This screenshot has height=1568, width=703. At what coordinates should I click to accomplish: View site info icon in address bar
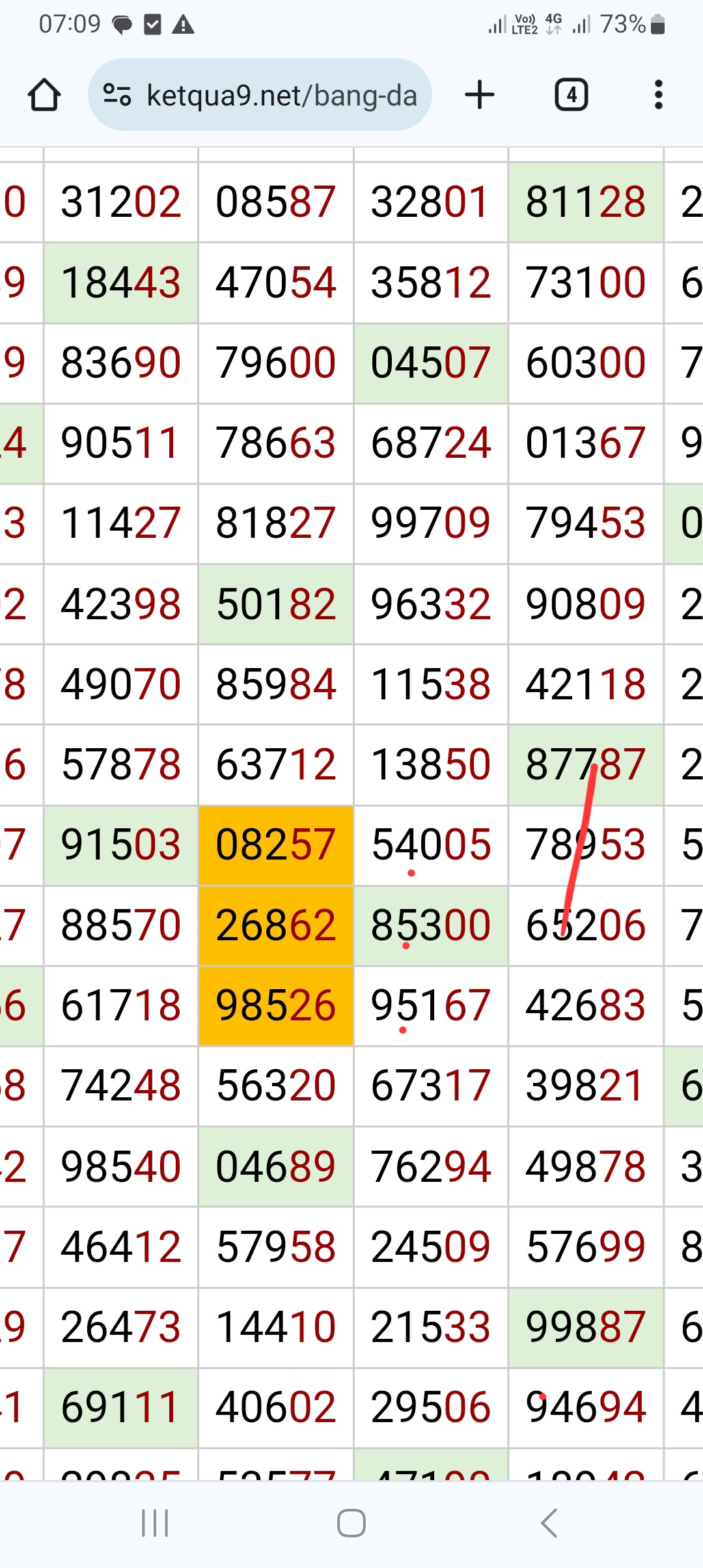[117, 95]
